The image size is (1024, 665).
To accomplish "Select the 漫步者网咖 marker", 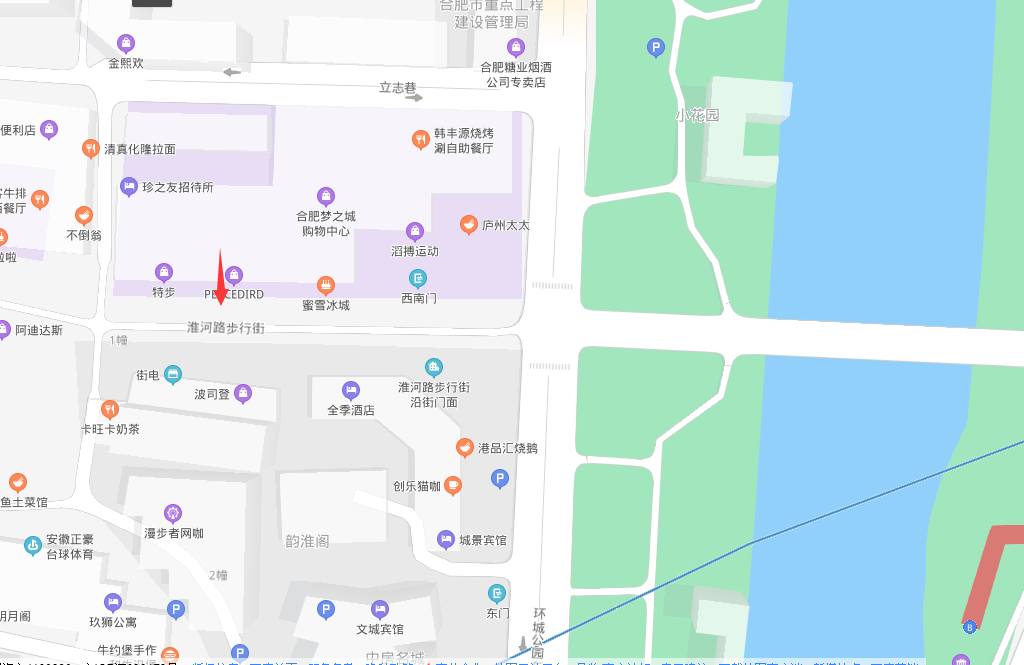I will pyautogui.click(x=173, y=513).
